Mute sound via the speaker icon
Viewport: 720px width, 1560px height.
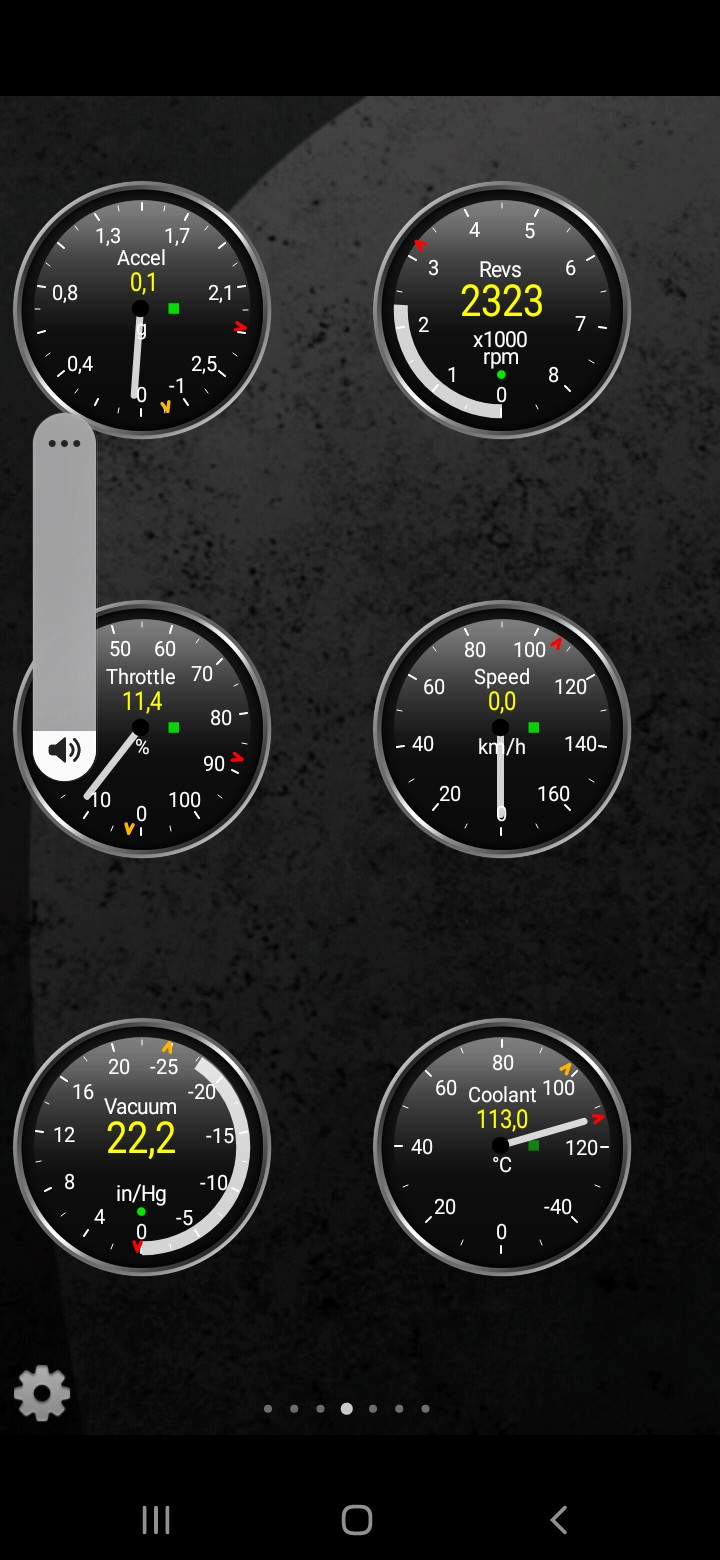(x=64, y=750)
